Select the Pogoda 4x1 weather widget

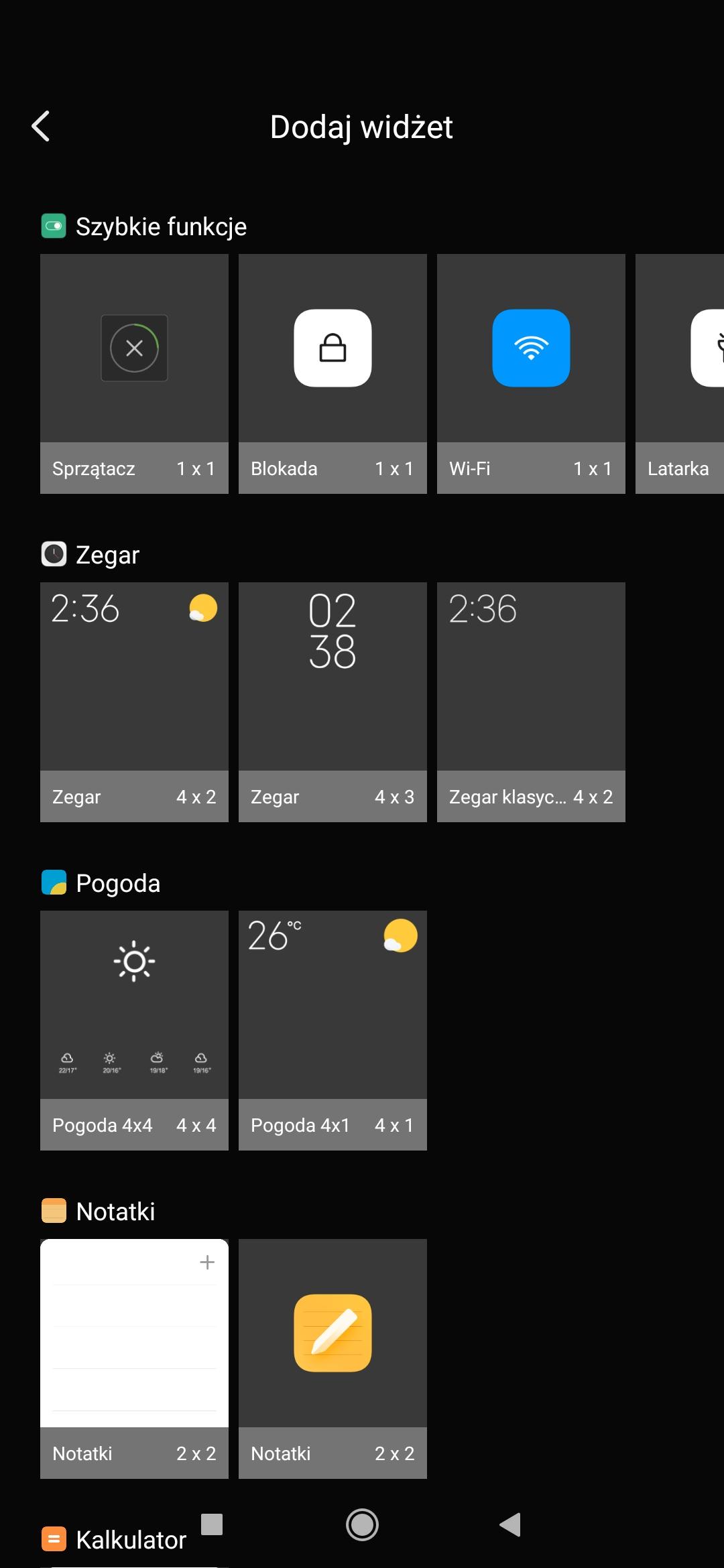tap(333, 1030)
